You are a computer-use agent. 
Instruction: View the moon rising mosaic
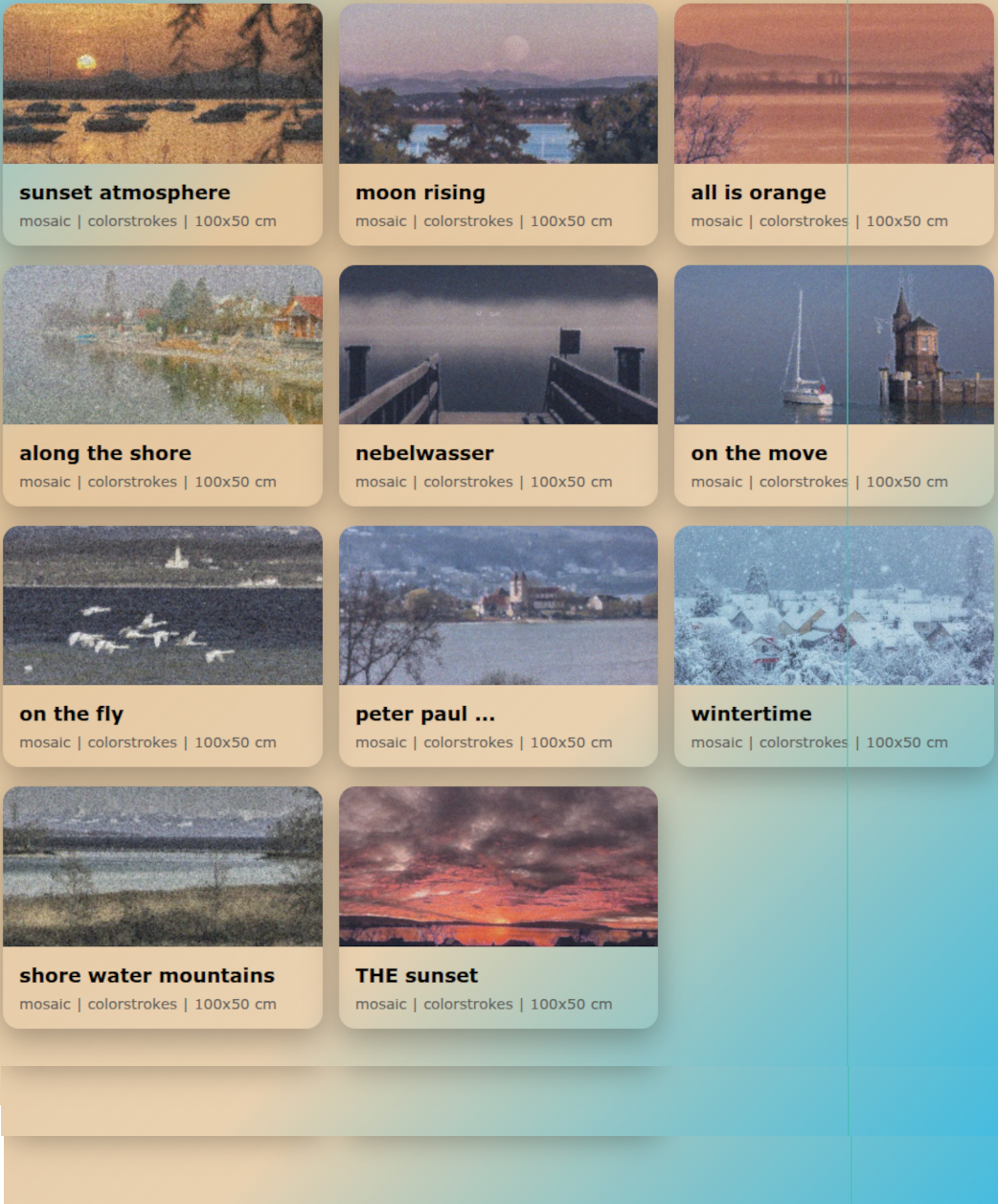(x=498, y=125)
